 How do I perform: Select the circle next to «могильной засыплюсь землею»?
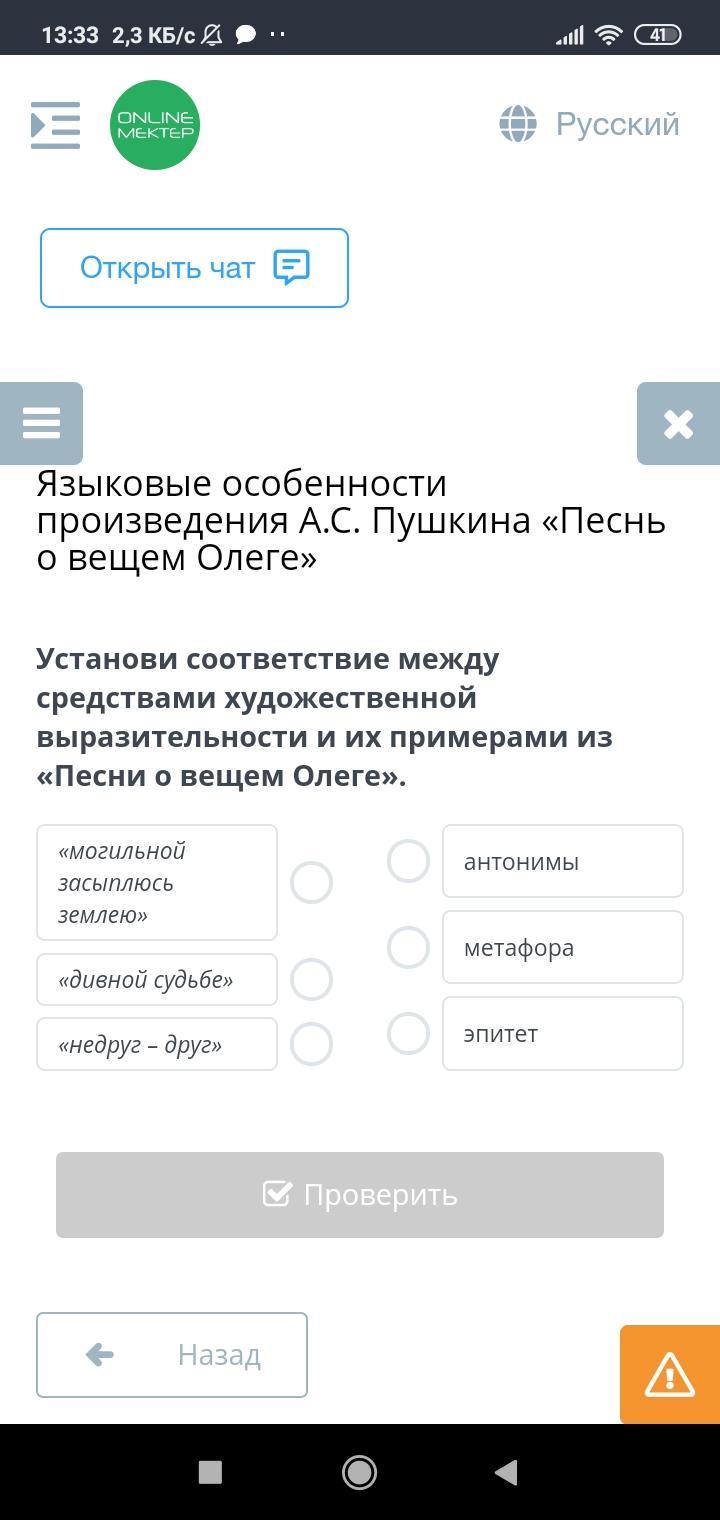[311, 883]
